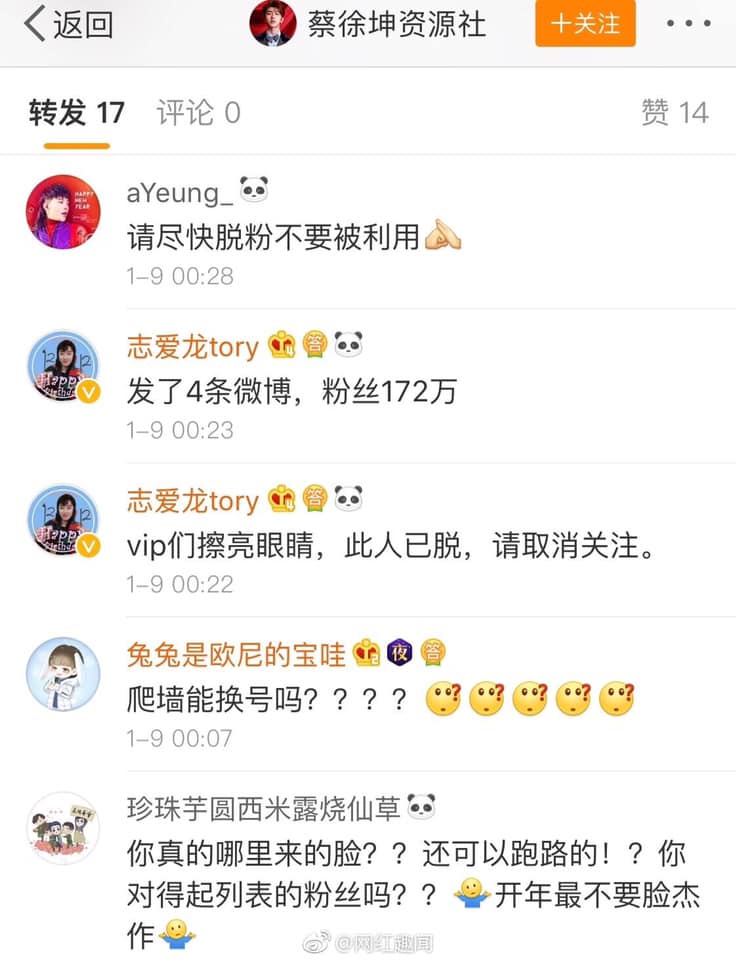Switch to the 转发 17 tab

77,113
